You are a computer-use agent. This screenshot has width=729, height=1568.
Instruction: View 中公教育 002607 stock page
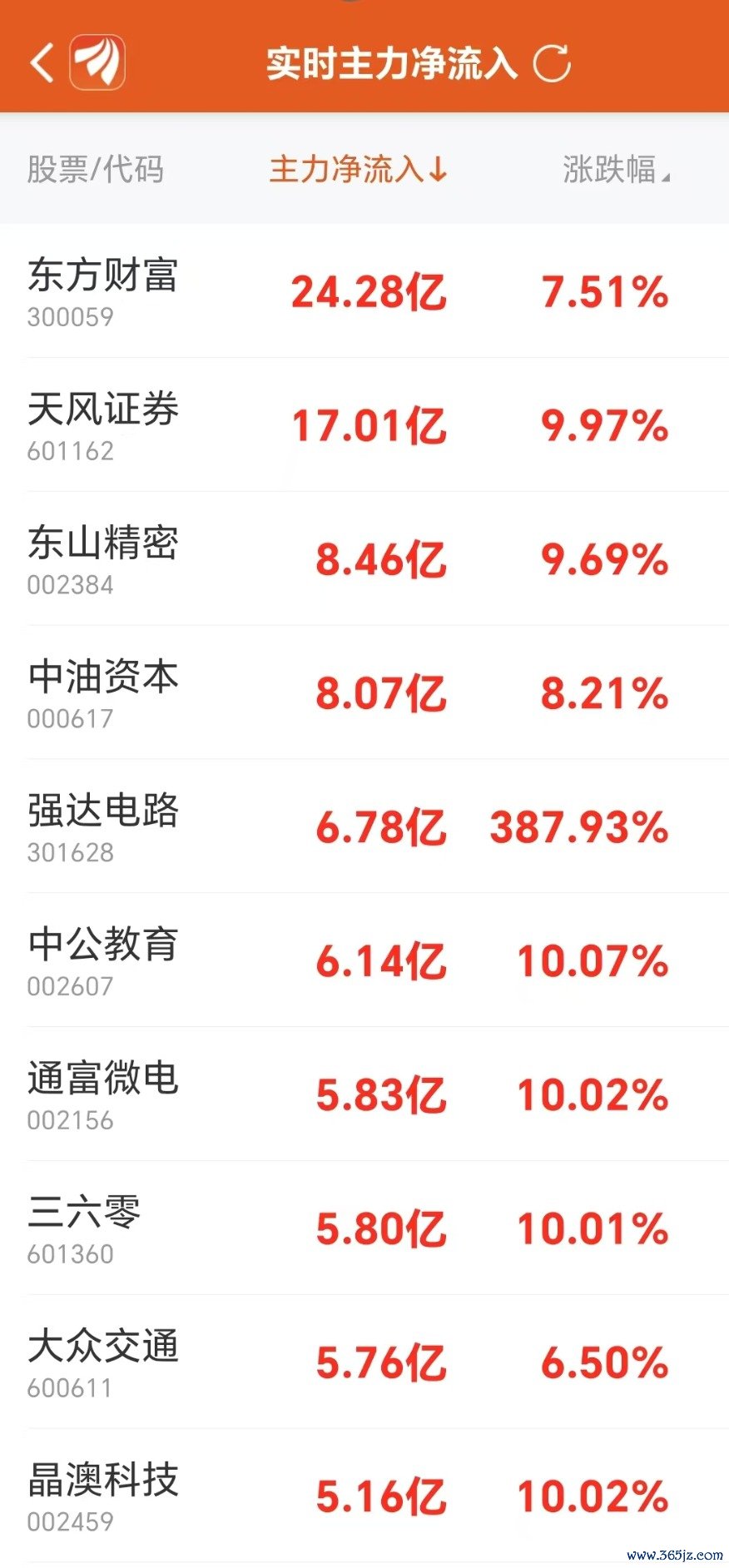(x=364, y=961)
